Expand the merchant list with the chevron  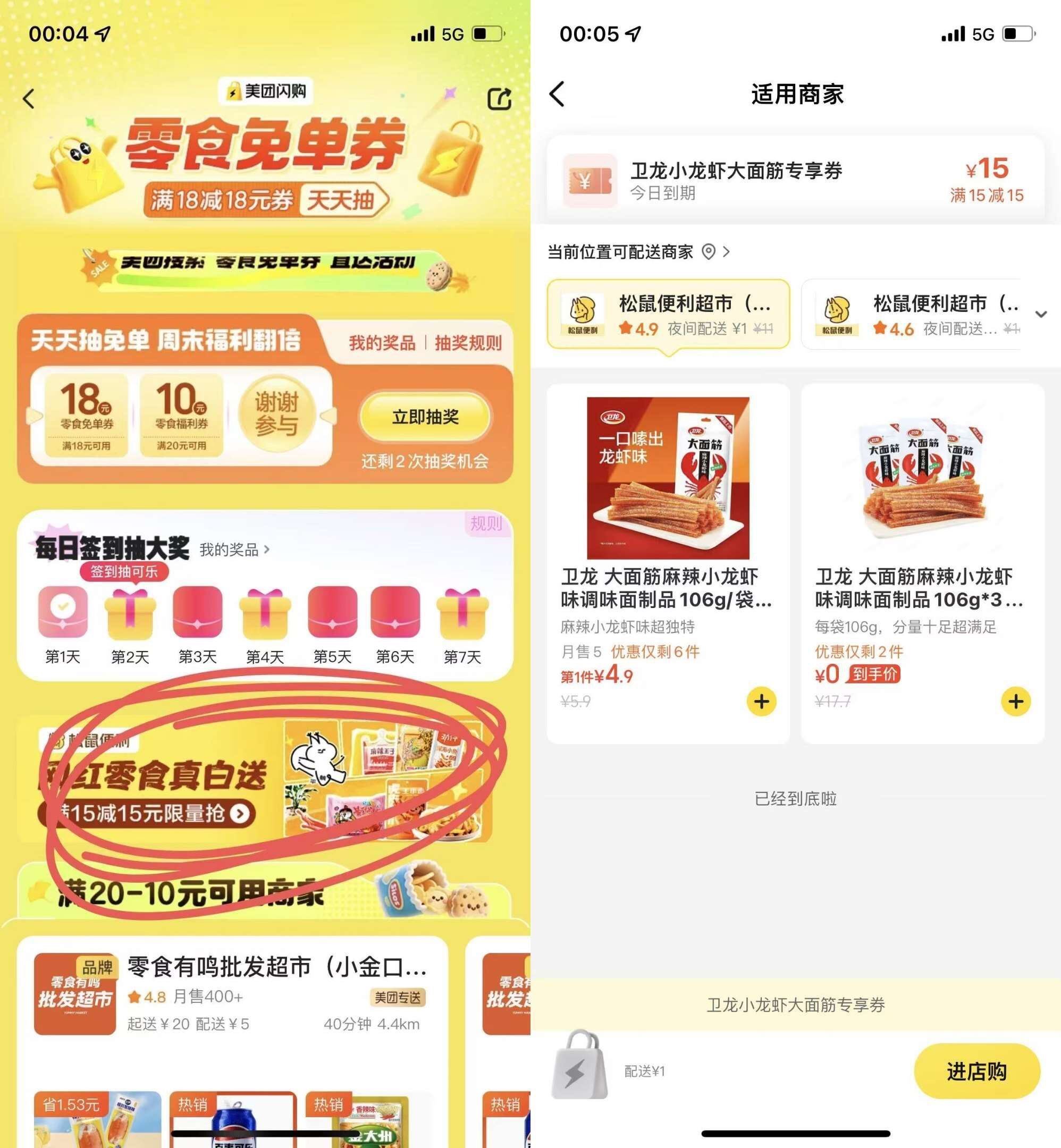1041,314
